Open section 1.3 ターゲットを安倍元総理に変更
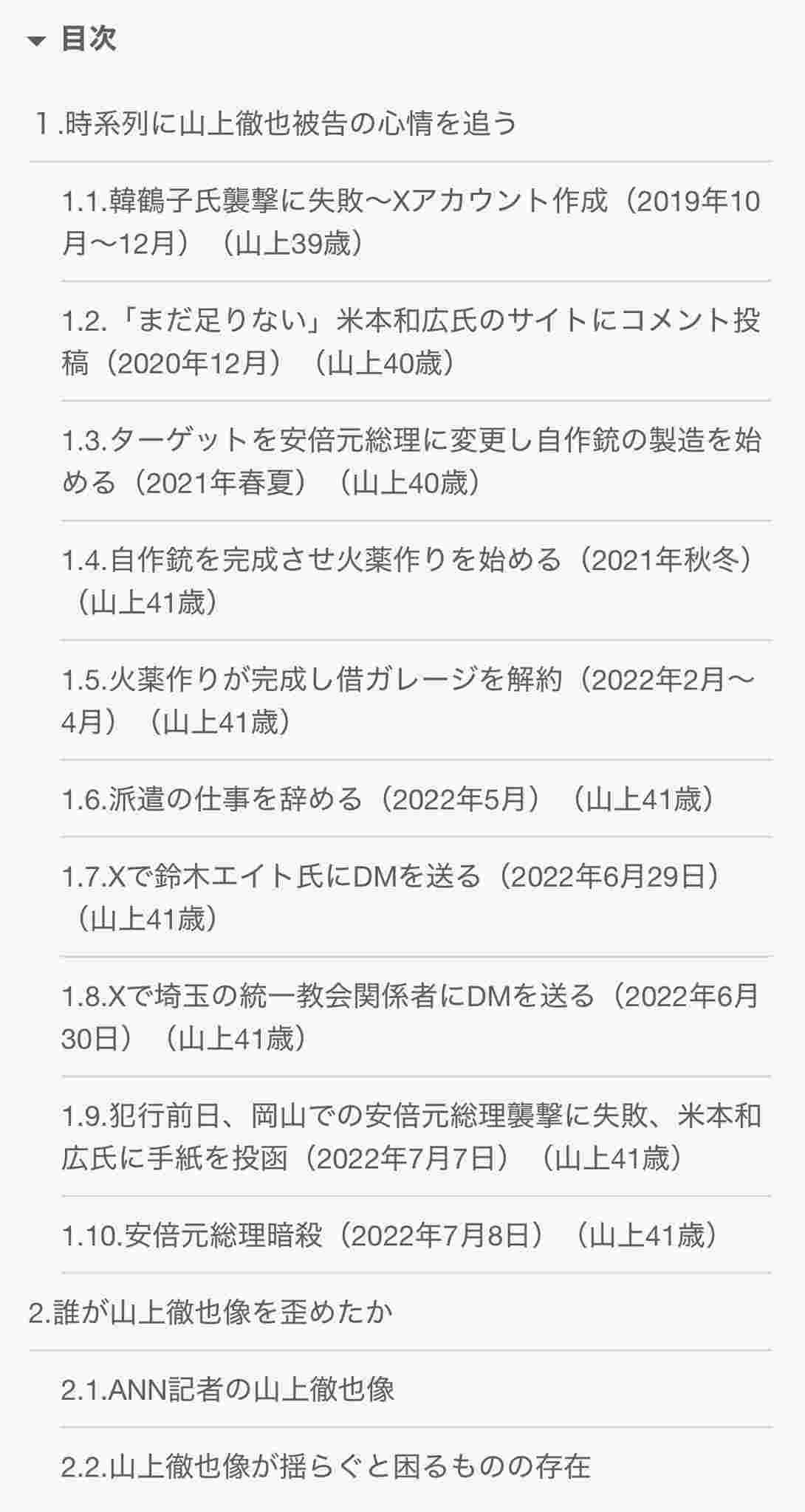The width and height of the screenshot is (805, 1512). pyautogui.click(x=410, y=461)
